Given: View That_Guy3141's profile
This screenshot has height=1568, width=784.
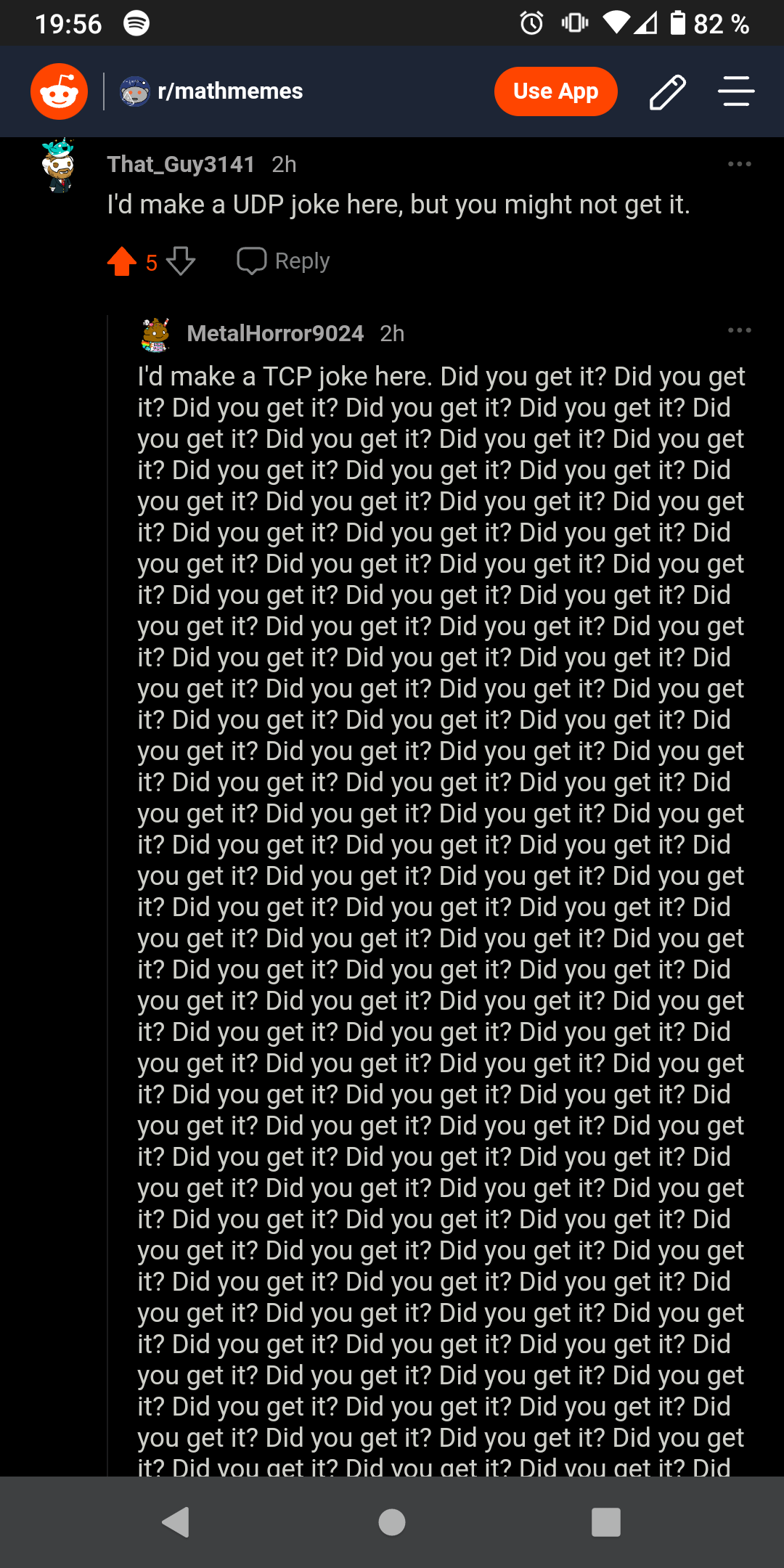Looking at the screenshot, I should pyautogui.click(x=181, y=165).
